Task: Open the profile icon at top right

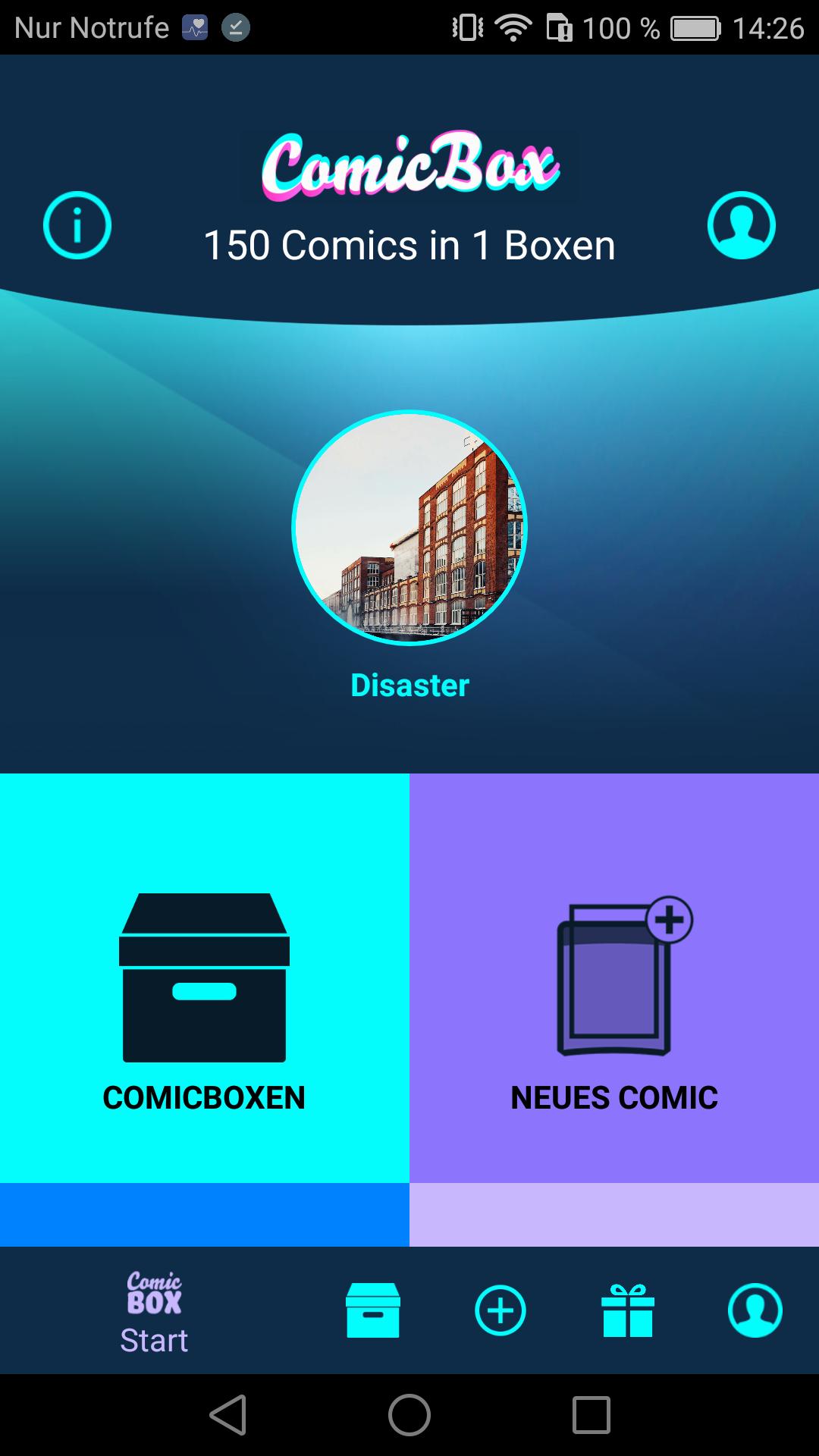Action: tap(741, 224)
